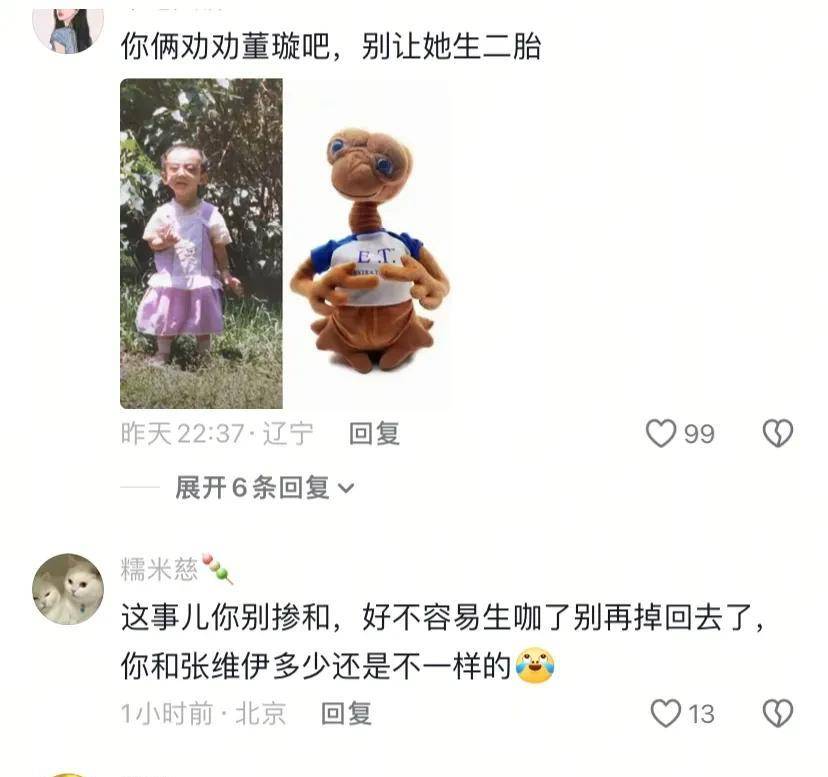Dislike the comment with 99 likes
The width and height of the screenshot is (828, 777).
click(777, 433)
